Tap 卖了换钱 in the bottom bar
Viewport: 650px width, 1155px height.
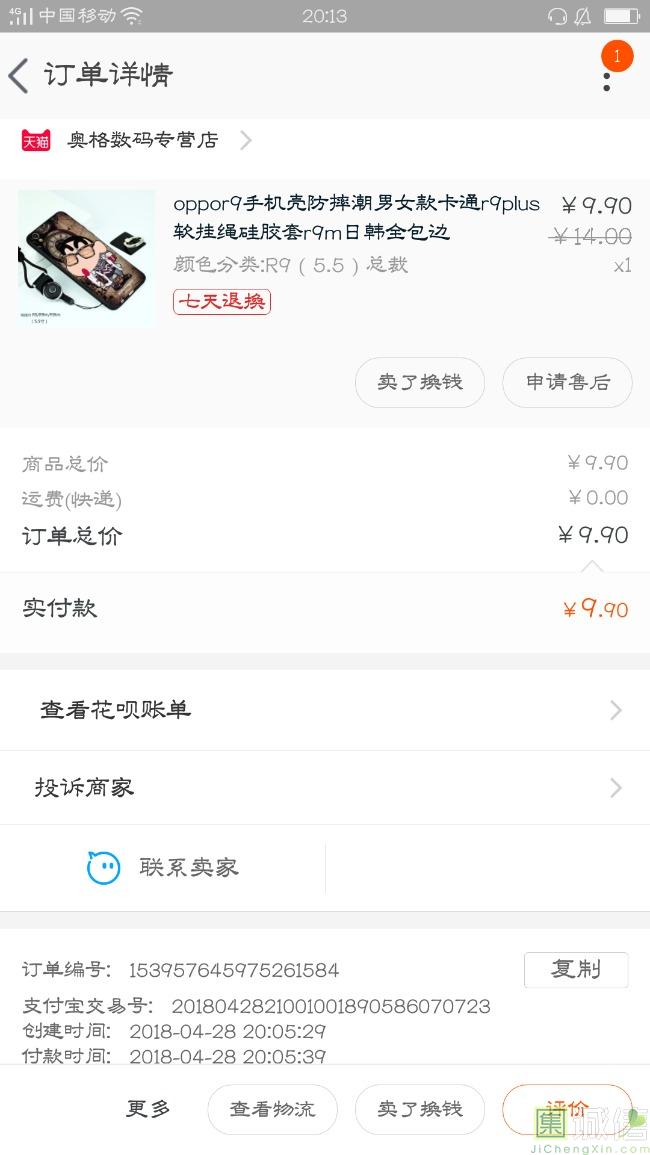click(420, 1109)
